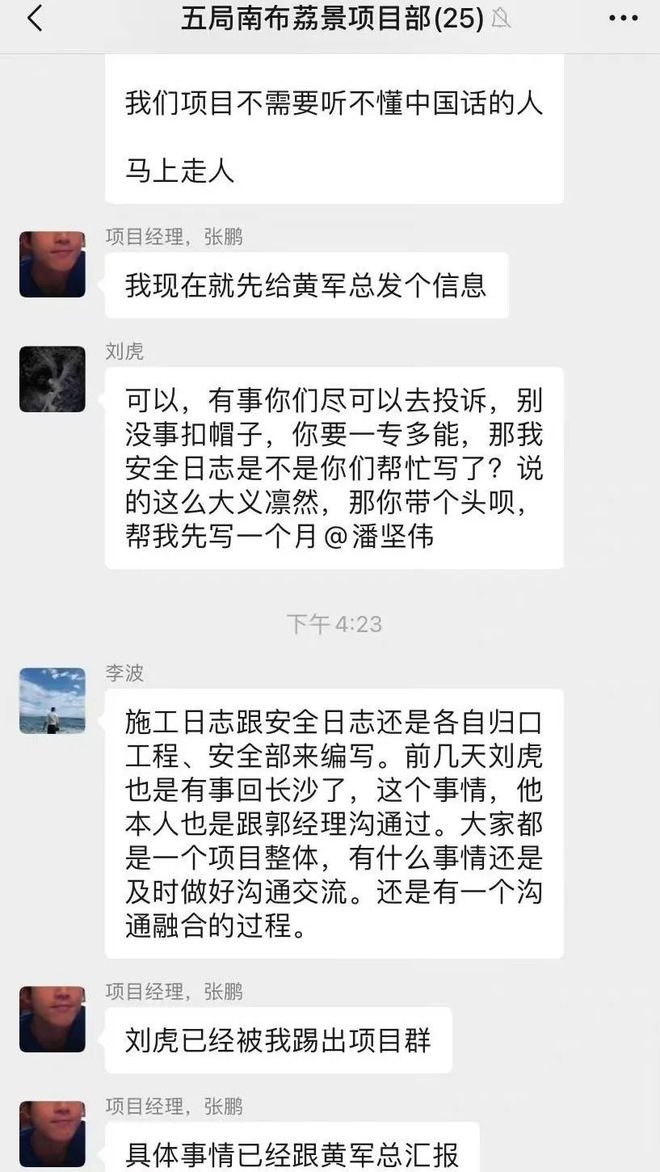Open 刘虎's profile avatar
660x1172 pixels.
[x=52, y=379]
